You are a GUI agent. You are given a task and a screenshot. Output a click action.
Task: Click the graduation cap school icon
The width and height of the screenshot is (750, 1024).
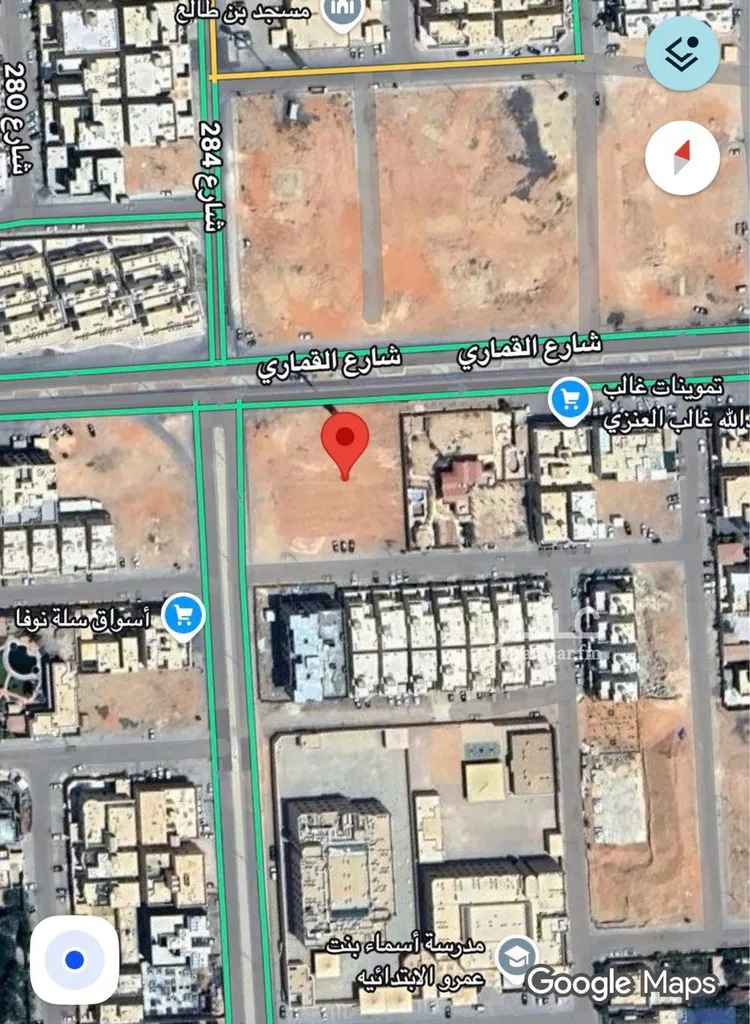(516, 956)
